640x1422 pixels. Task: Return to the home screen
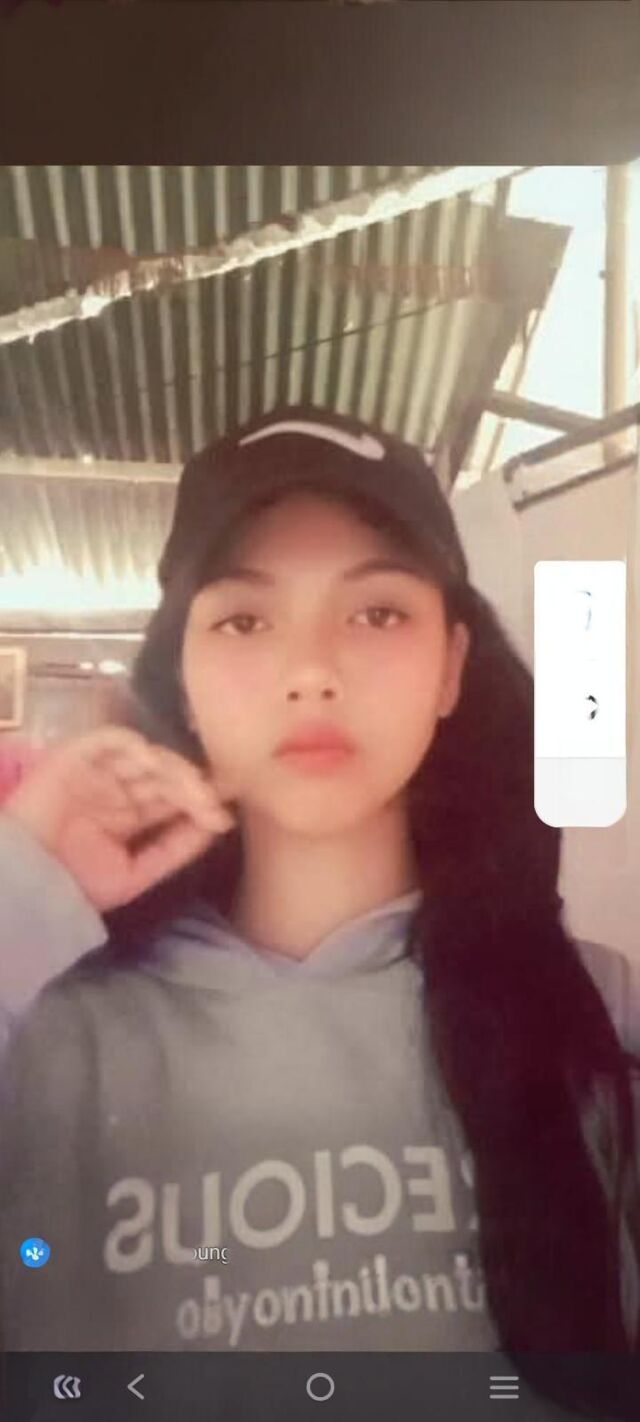(x=320, y=1386)
